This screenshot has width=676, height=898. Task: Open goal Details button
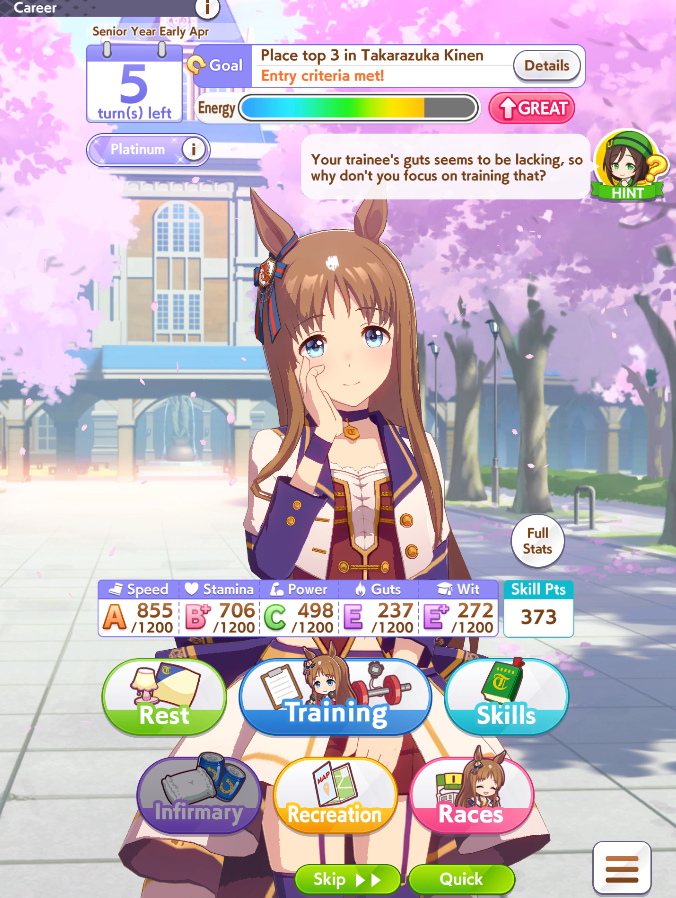(x=547, y=66)
